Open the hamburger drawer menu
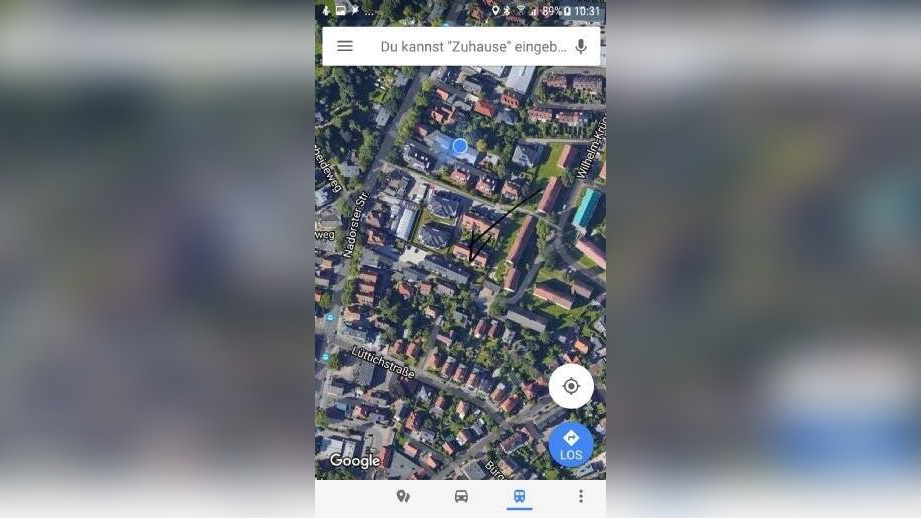Screen dimensions: 921x518 click(x=345, y=46)
